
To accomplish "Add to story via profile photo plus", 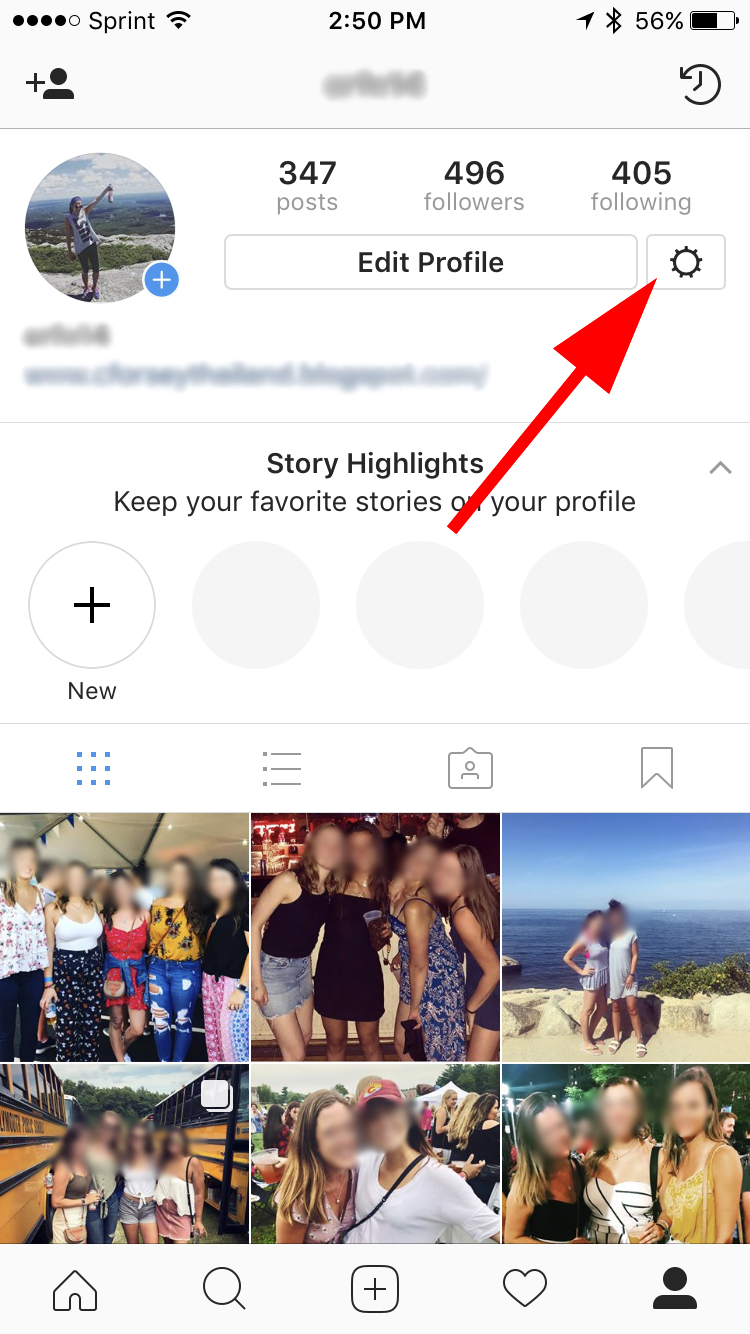I will point(161,281).
